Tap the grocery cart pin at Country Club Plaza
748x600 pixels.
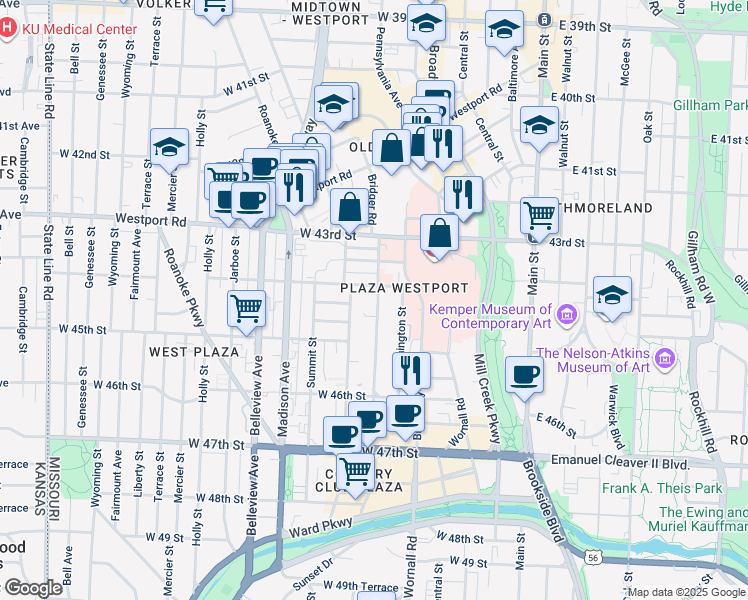pyautogui.click(x=355, y=475)
